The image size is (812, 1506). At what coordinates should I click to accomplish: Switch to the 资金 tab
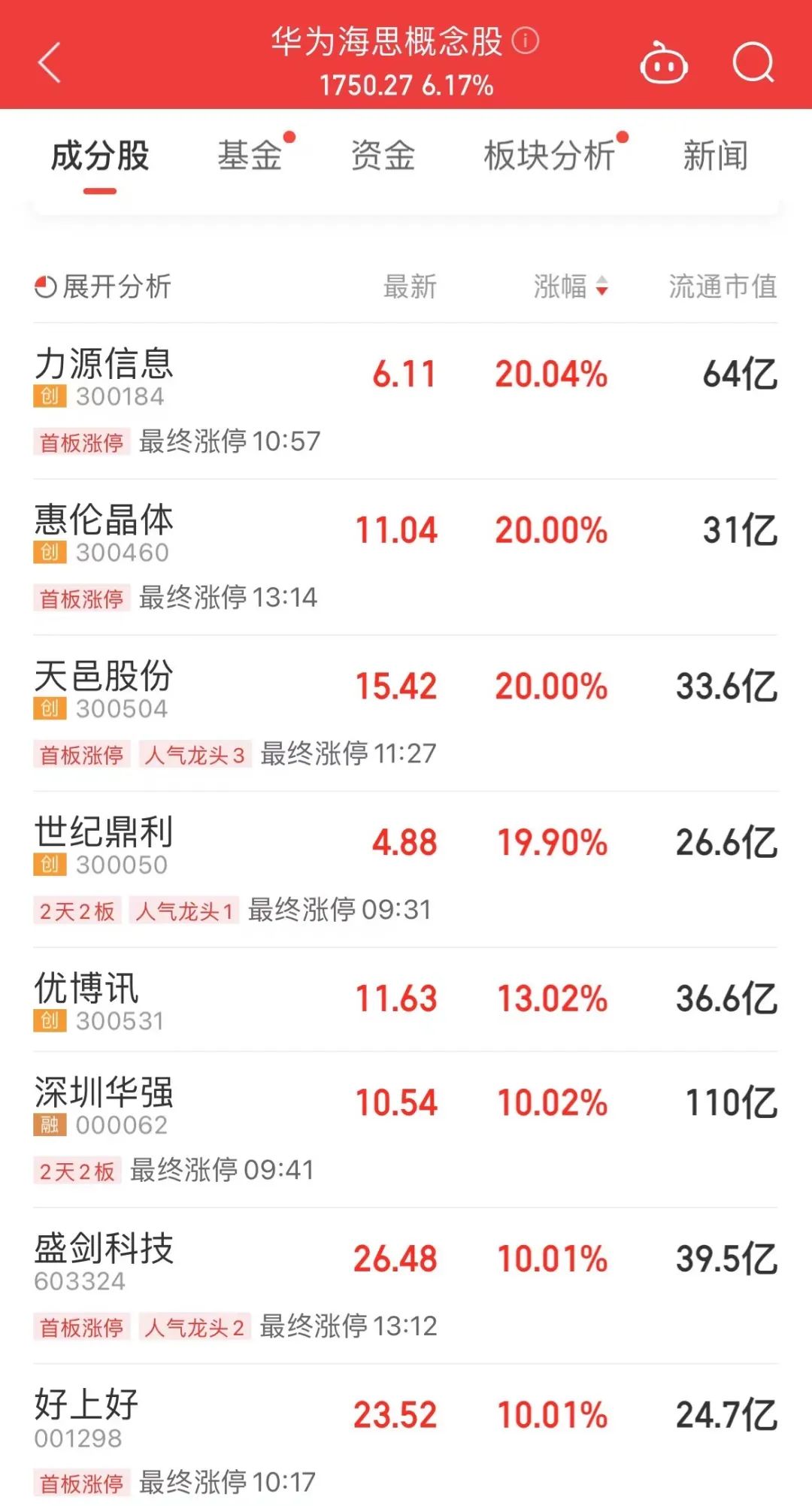(383, 156)
